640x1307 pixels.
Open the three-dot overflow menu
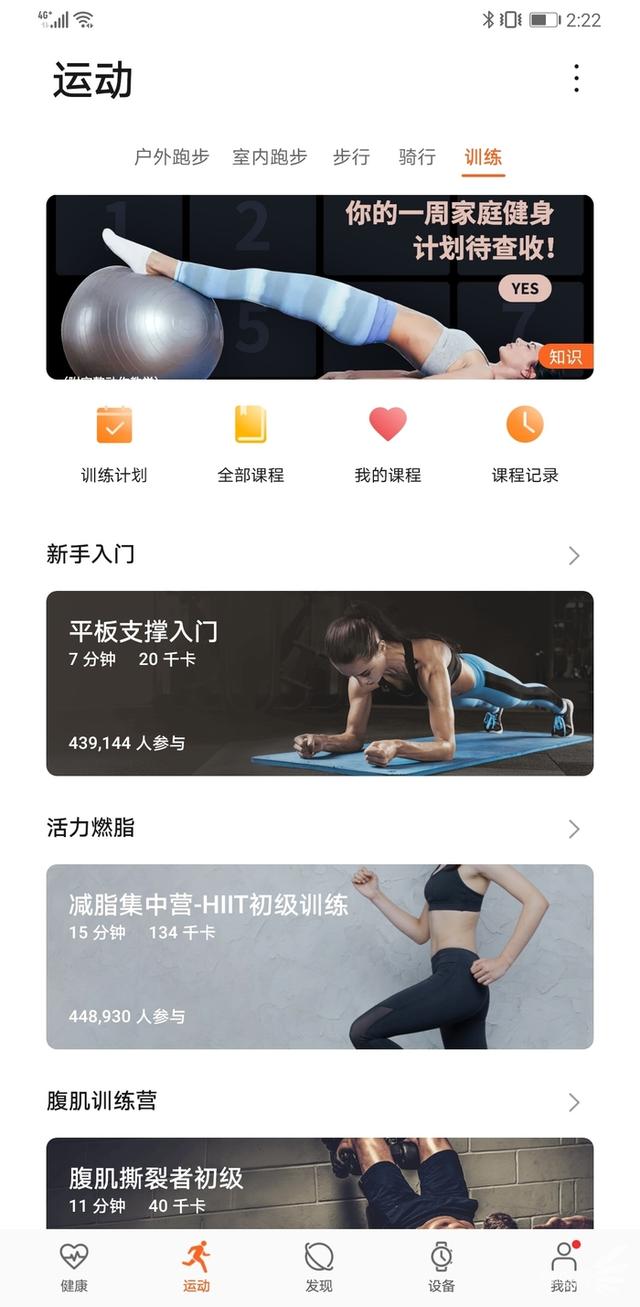(x=576, y=79)
